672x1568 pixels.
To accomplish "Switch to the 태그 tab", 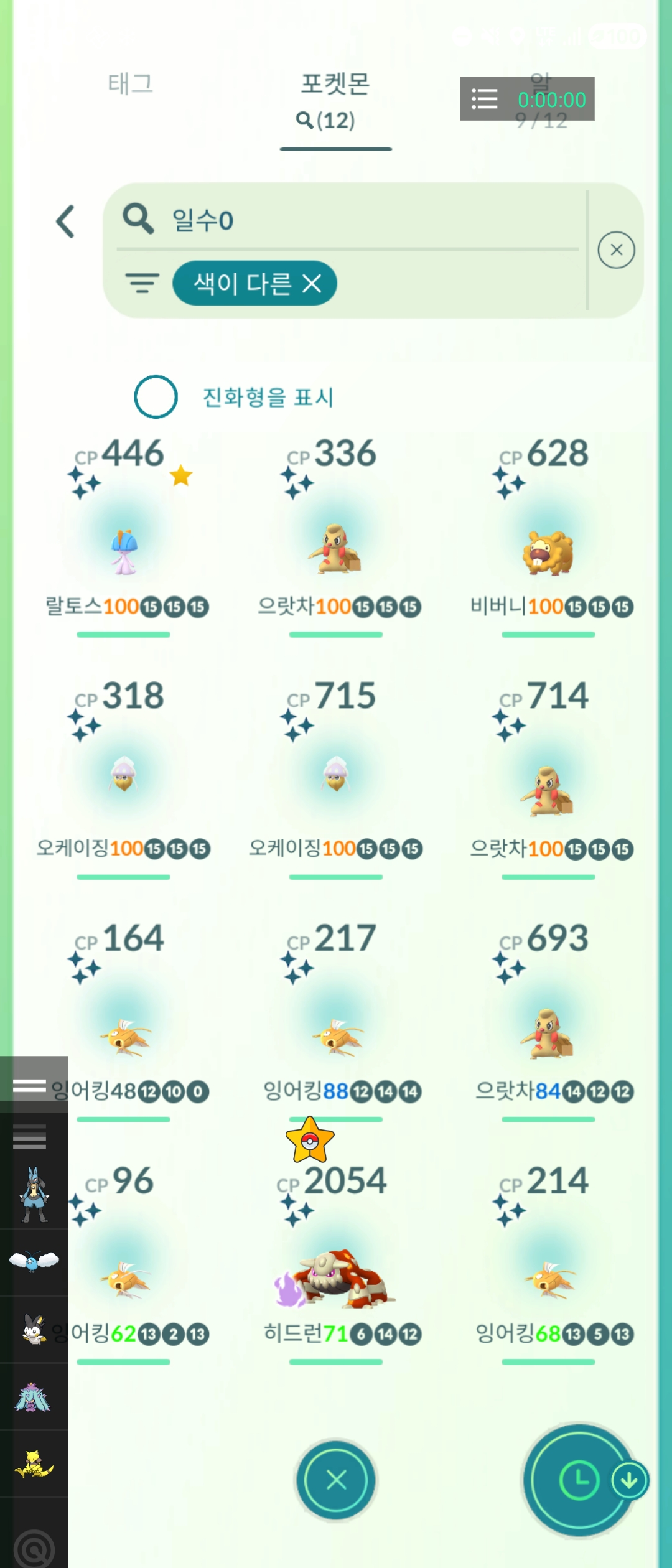I will [x=130, y=84].
